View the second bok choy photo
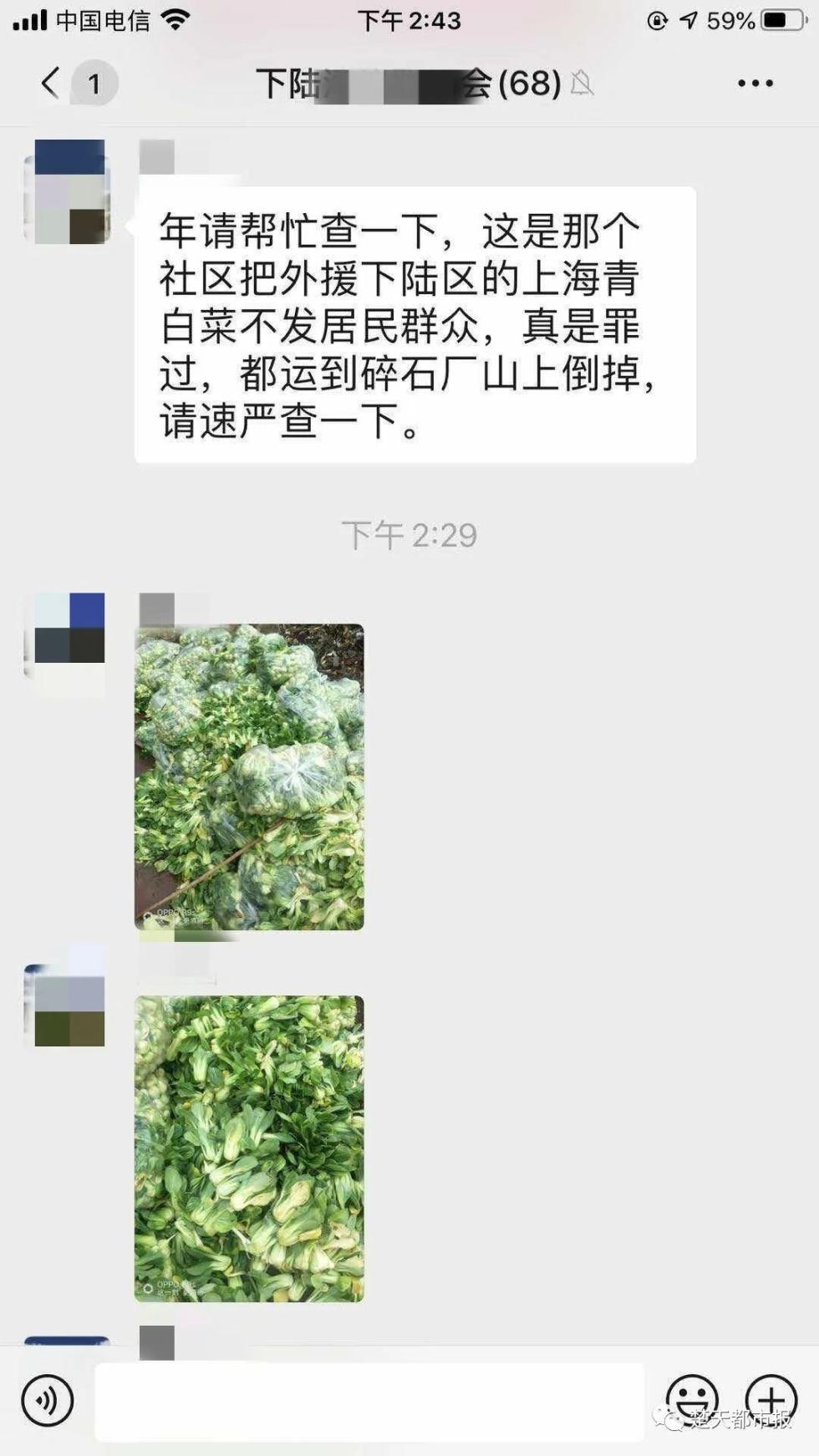The image size is (819, 1456). coord(249,1148)
